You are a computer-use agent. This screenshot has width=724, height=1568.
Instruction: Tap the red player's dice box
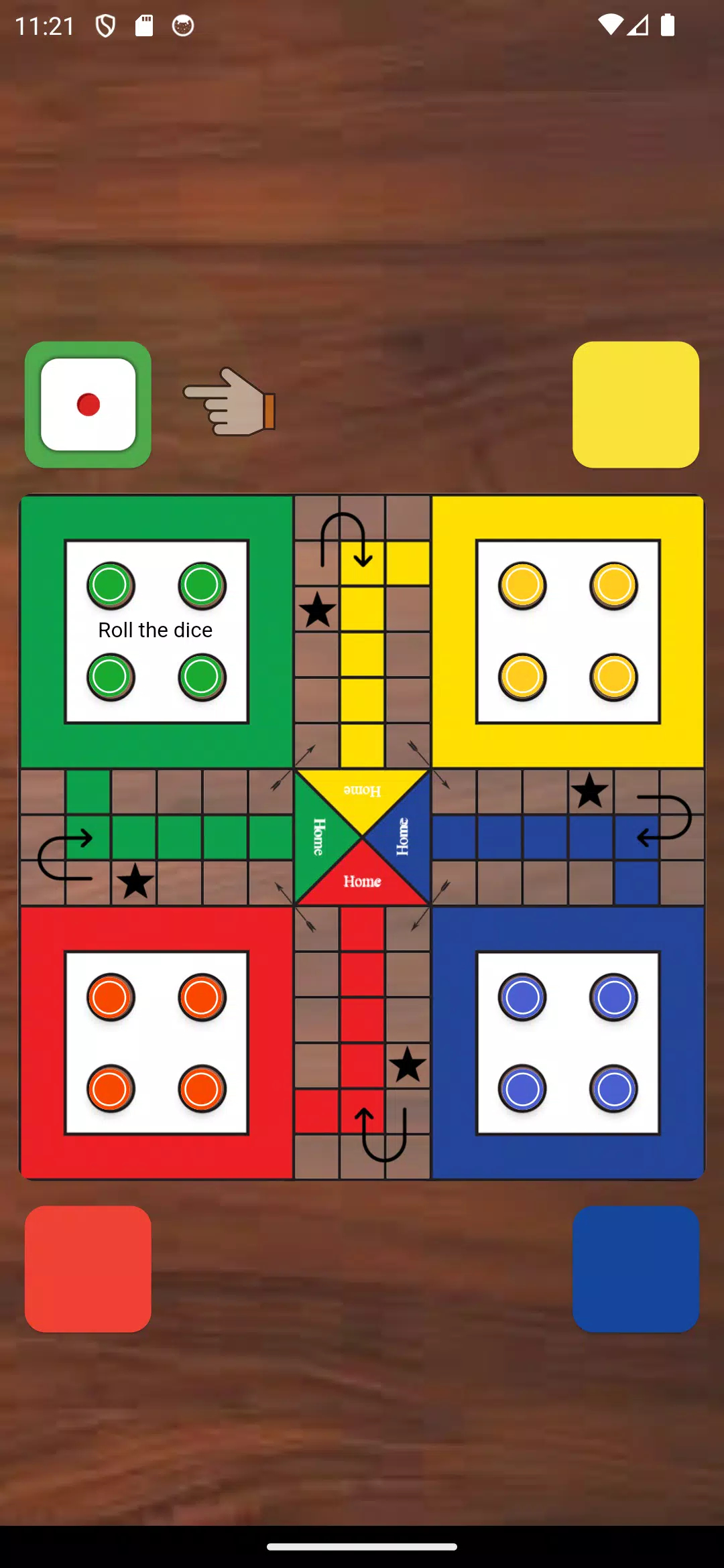click(x=88, y=1268)
